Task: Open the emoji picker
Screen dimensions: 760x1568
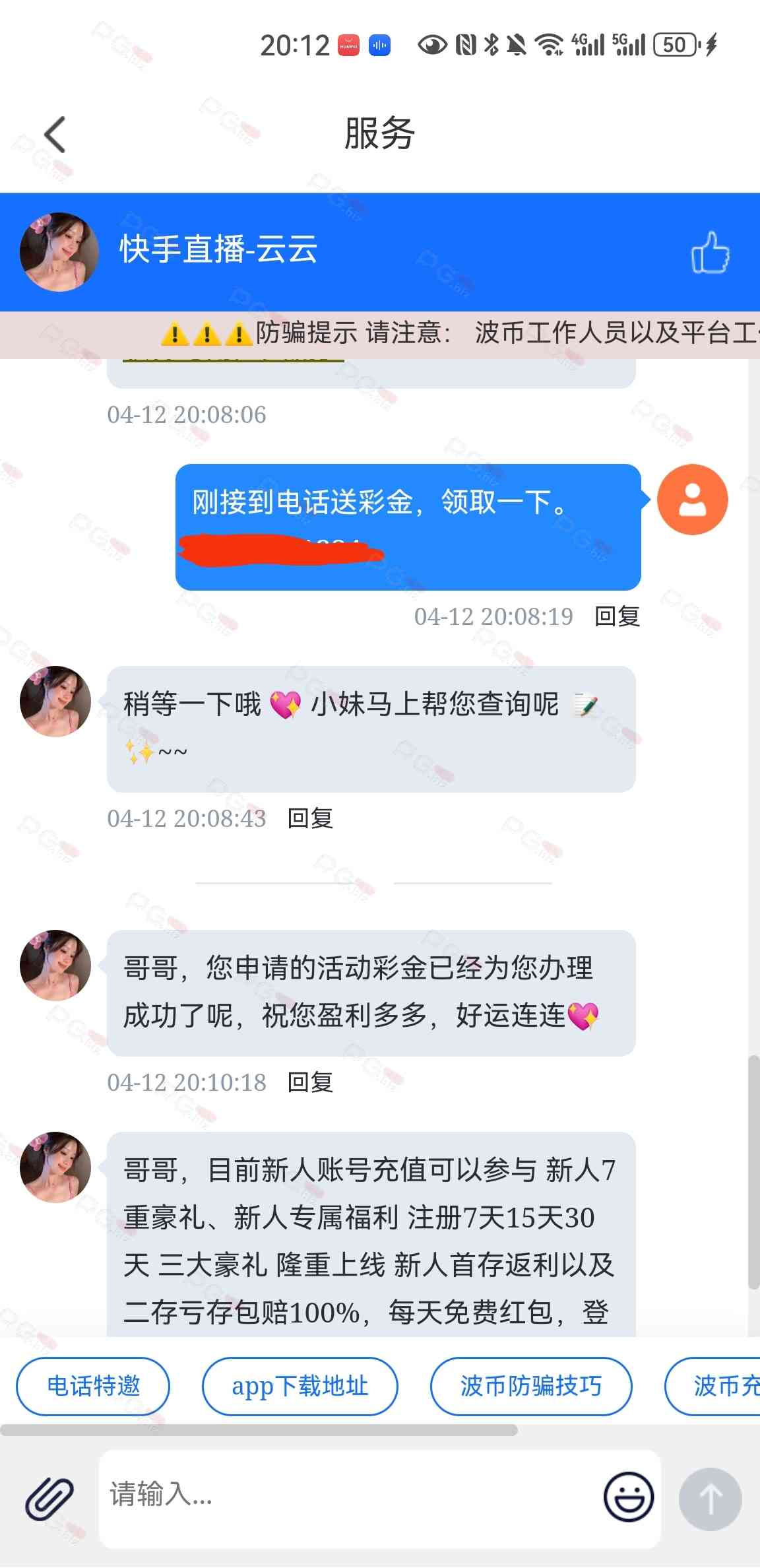Action: coord(628,1497)
